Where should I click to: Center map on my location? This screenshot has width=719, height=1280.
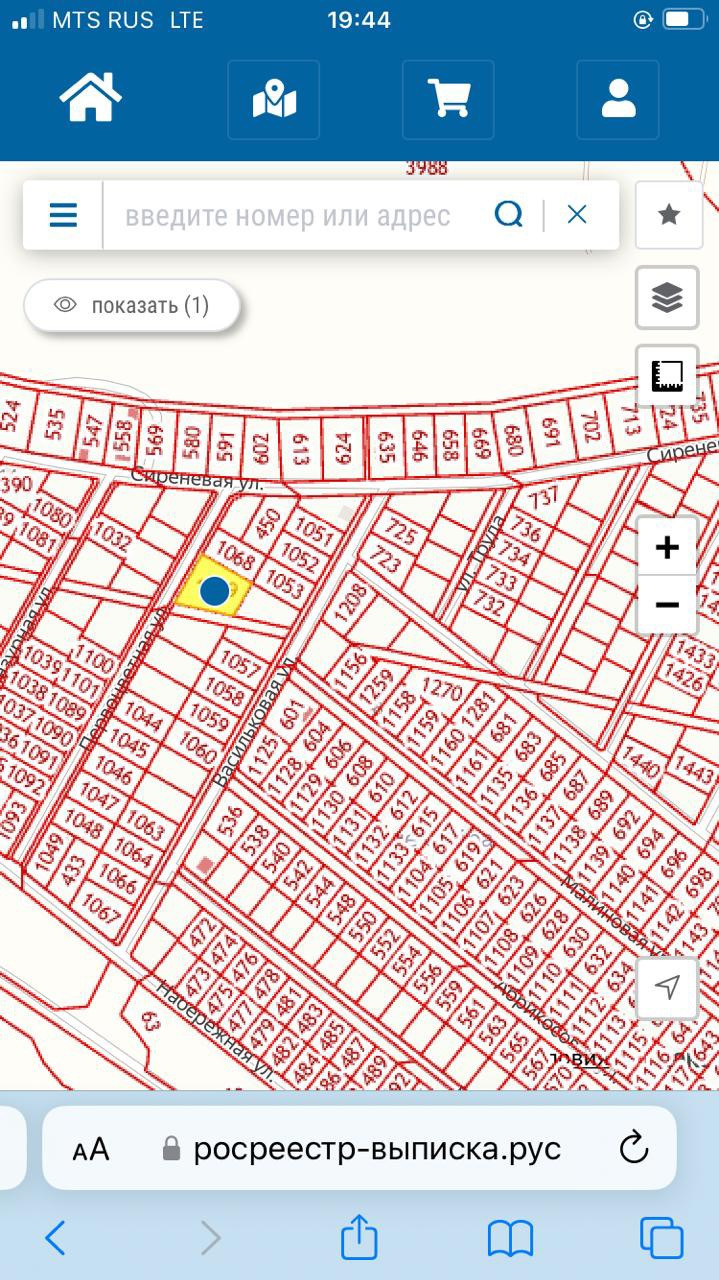(667, 987)
